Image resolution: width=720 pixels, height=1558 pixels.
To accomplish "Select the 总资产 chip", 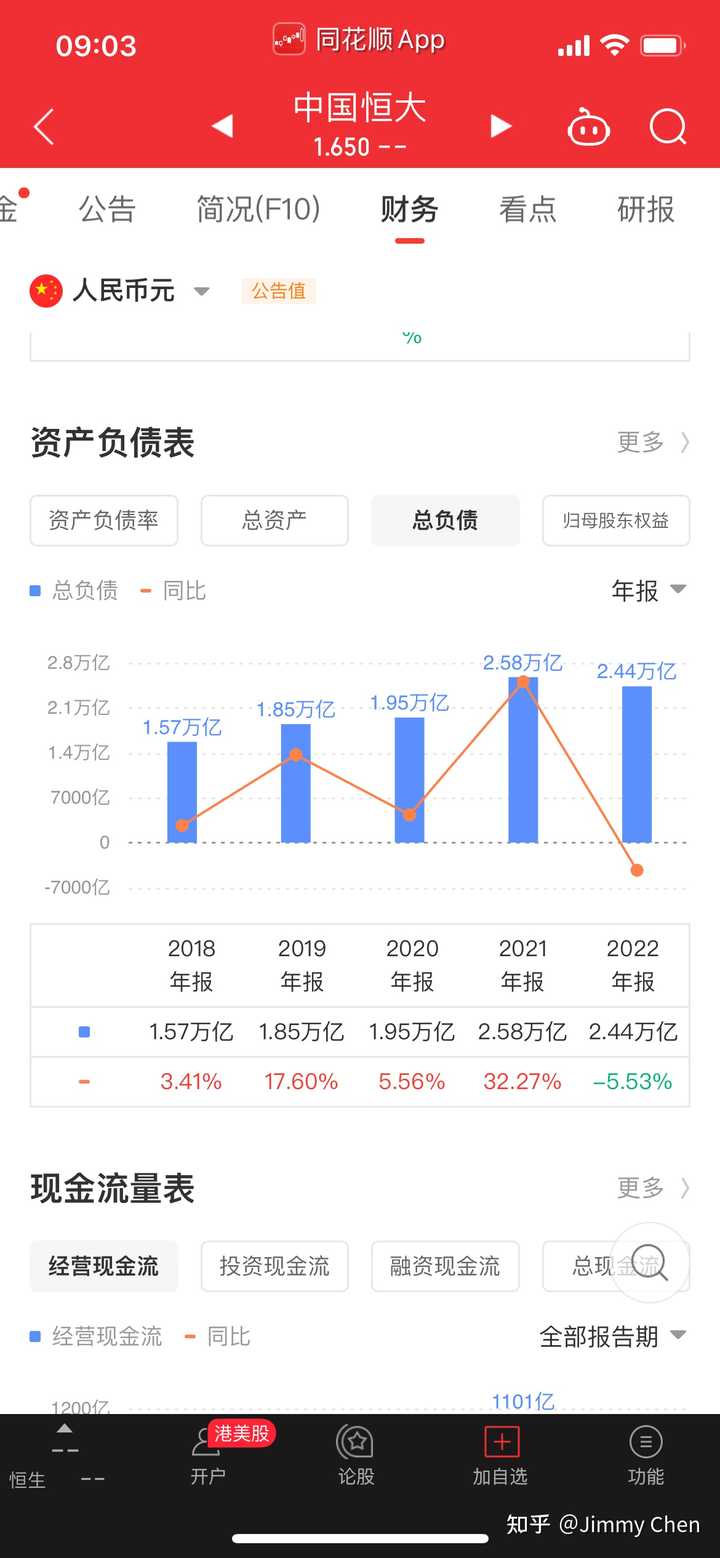I will [x=275, y=520].
